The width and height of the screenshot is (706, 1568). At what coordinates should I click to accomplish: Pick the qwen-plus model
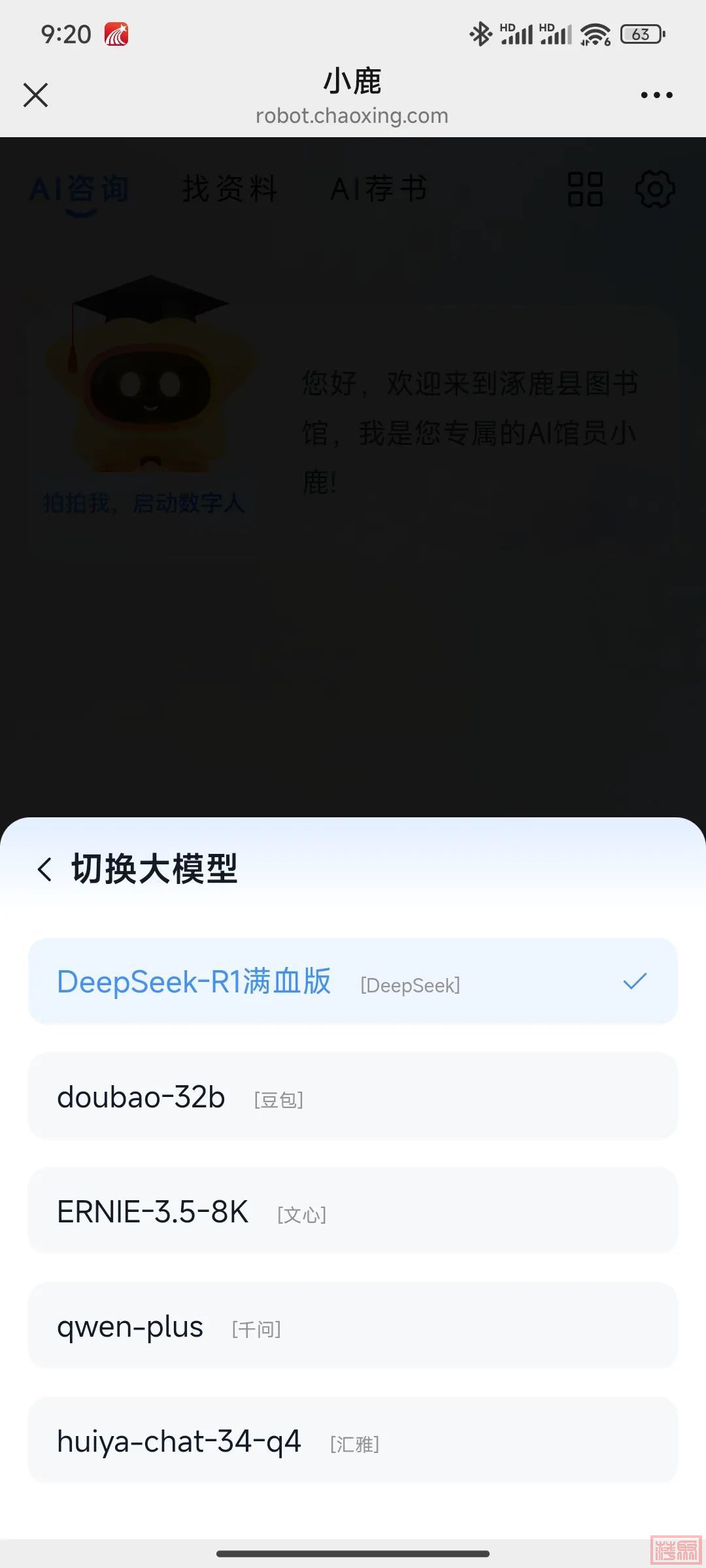[353, 1326]
